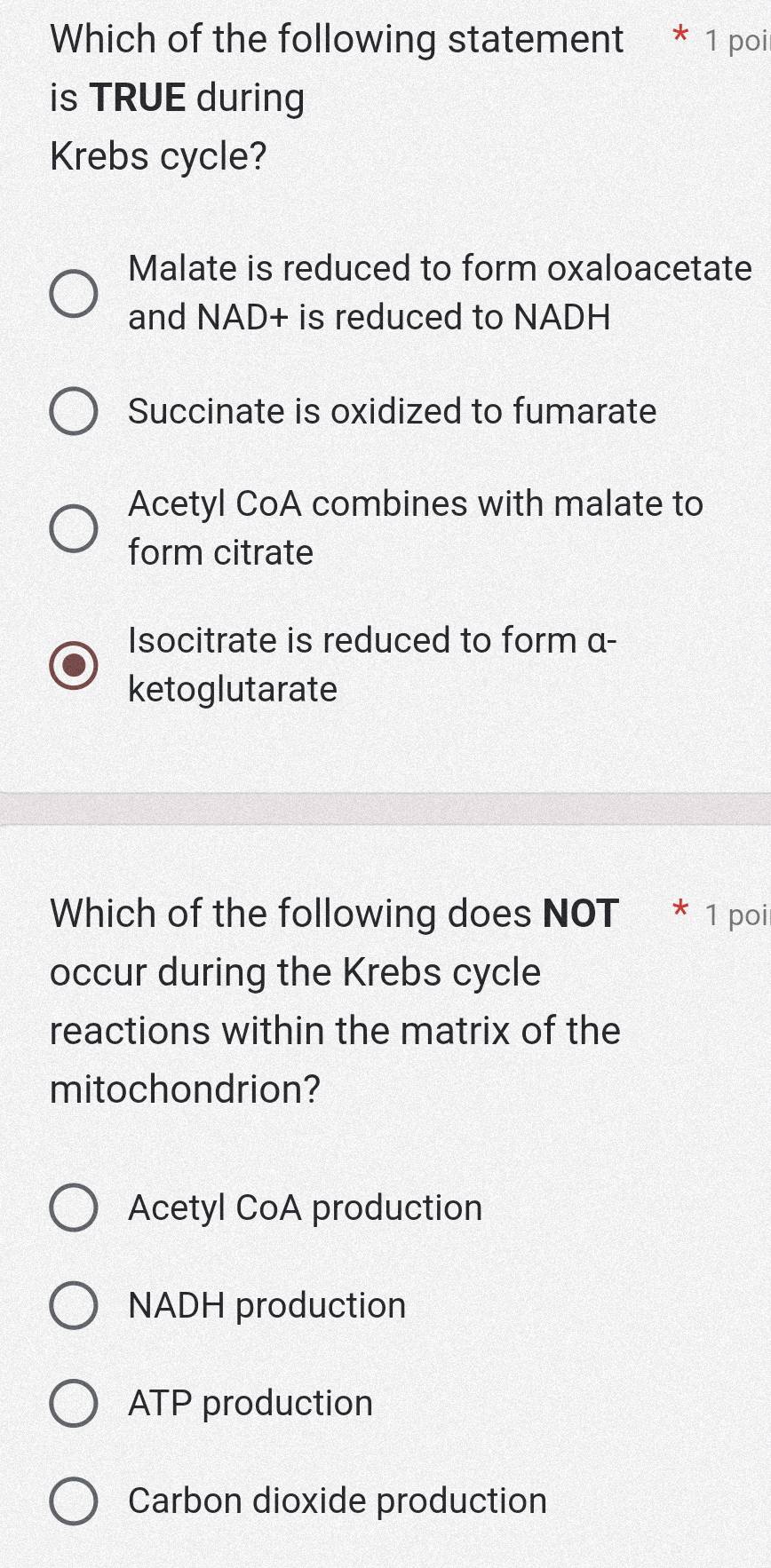Deselect the currently selected Isocitrate answer
This screenshot has width=771, height=1568.
[x=74, y=664]
